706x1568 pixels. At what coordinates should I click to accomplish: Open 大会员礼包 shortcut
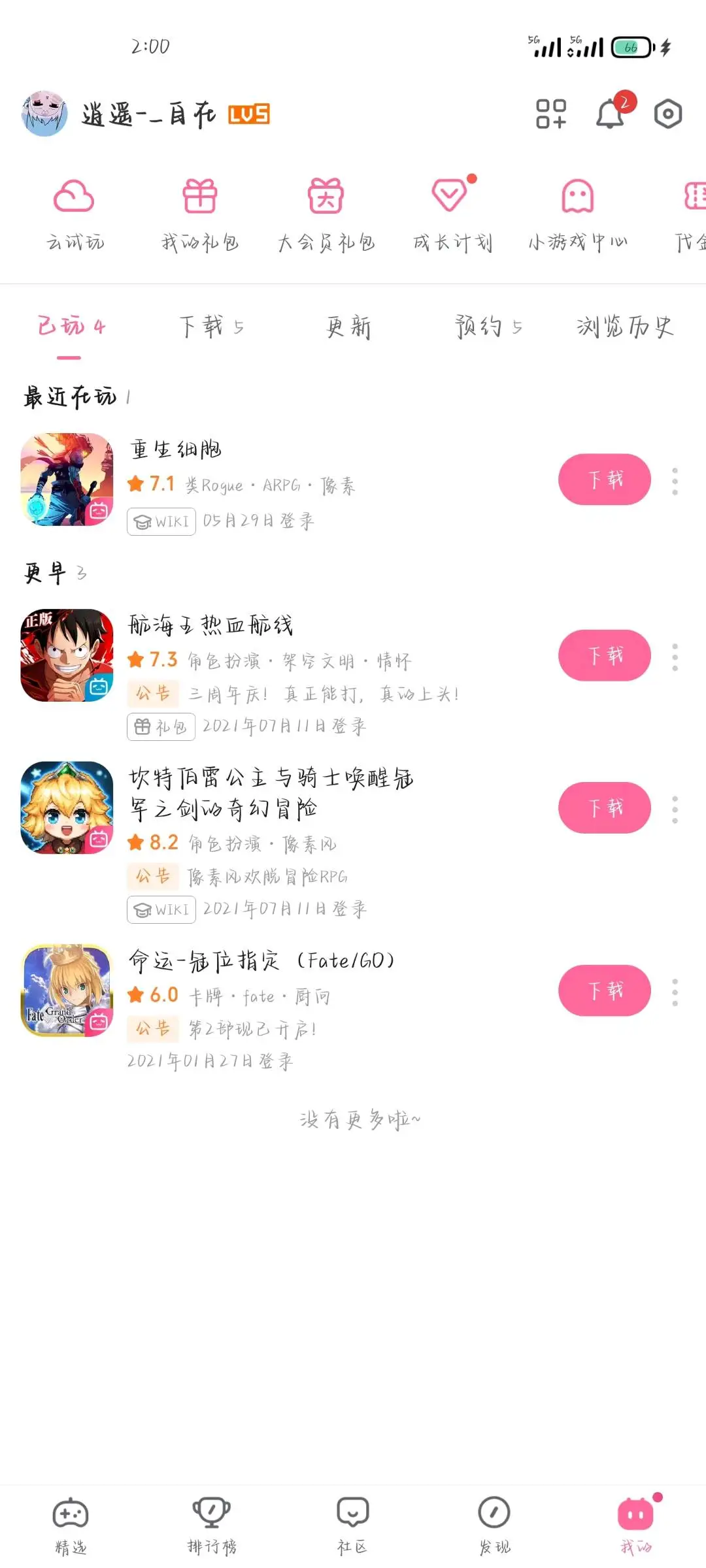click(326, 214)
